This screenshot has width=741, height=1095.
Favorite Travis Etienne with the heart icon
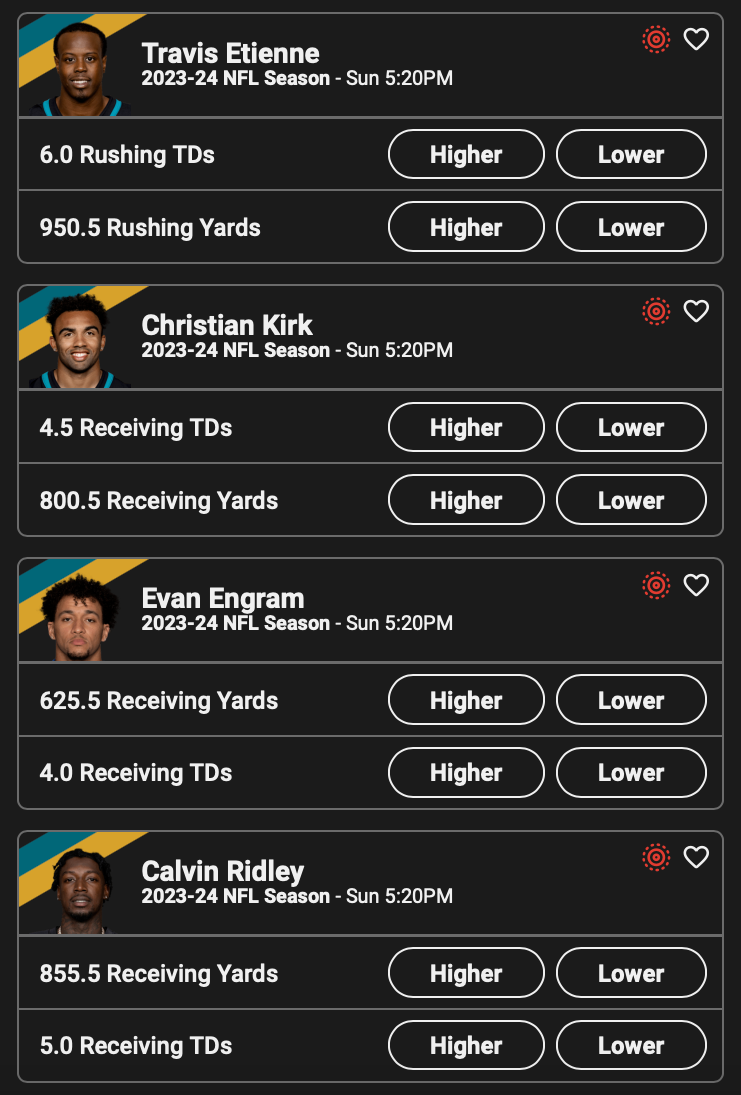pyautogui.click(x=696, y=39)
